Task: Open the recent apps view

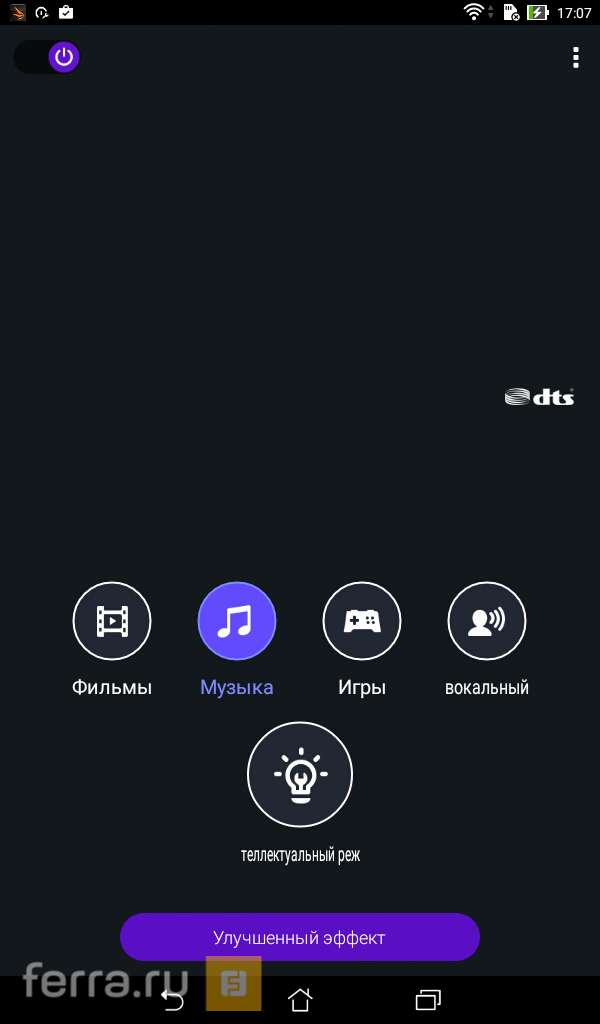Action: click(428, 998)
